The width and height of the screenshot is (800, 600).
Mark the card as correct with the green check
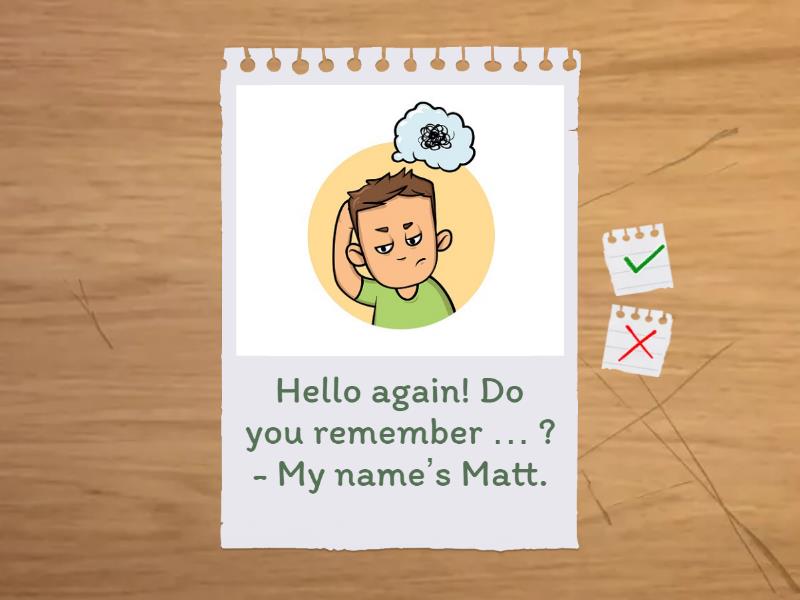[x=638, y=261]
